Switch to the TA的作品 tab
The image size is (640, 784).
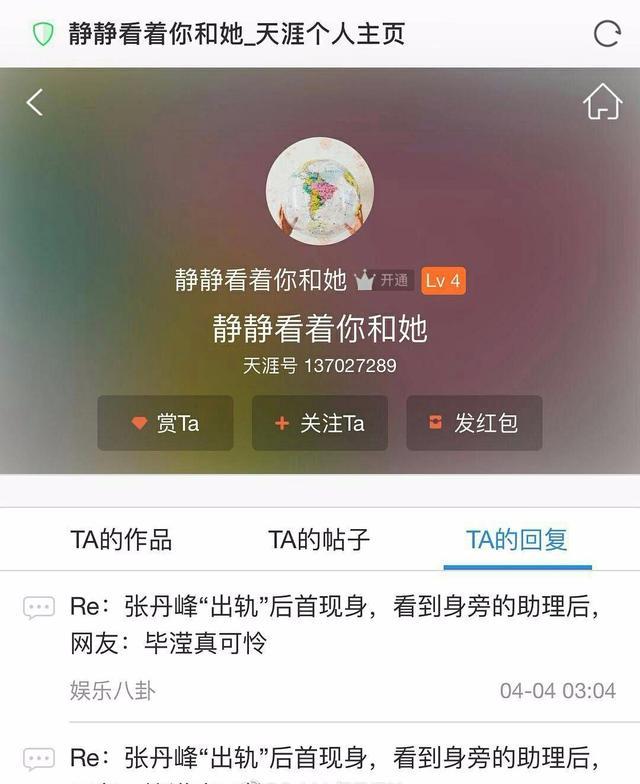click(121, 540)
